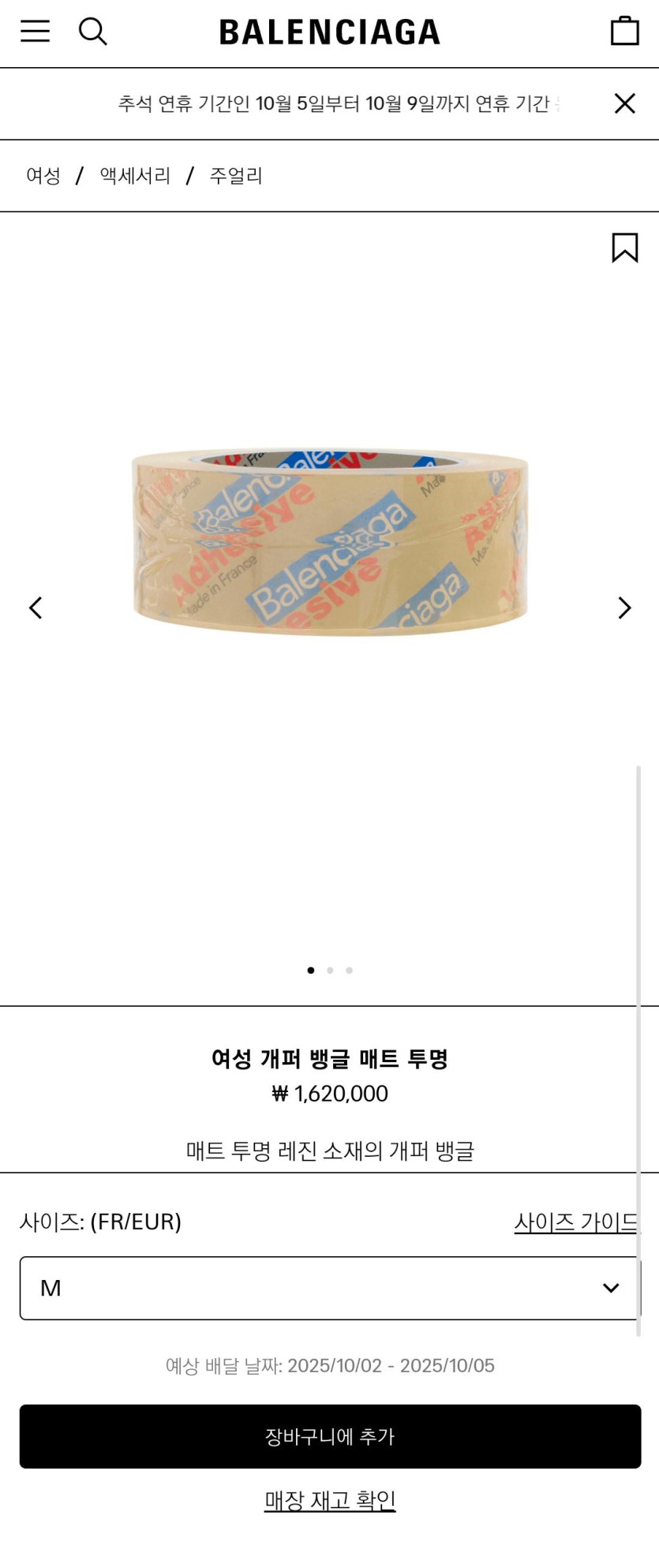Open 매장 재고 확인 link
The height and width of the screenshot is (1568, 659).
click(x=330, y=1500)
